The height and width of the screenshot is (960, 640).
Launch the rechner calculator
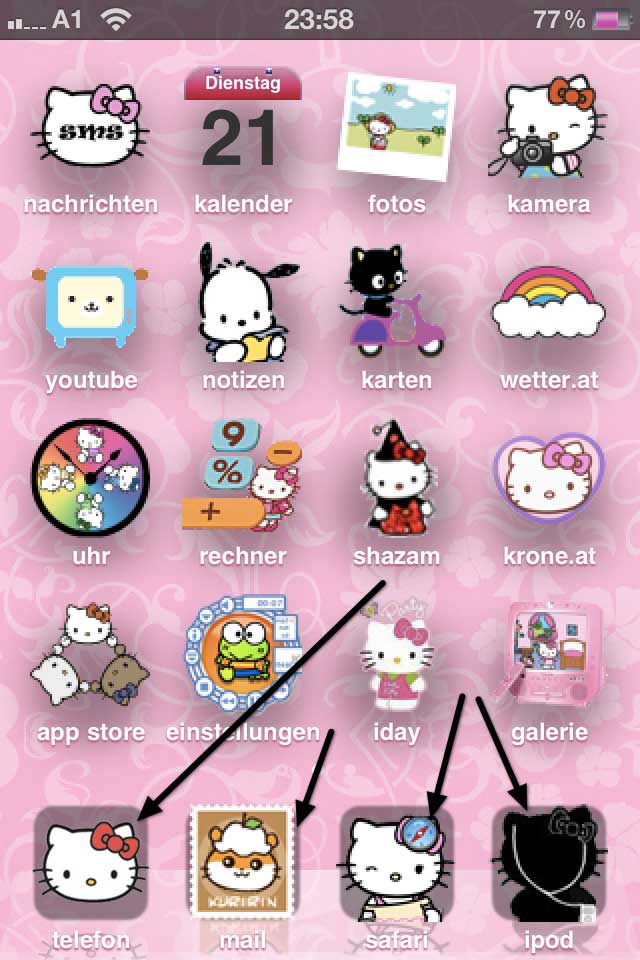(242, 478)
